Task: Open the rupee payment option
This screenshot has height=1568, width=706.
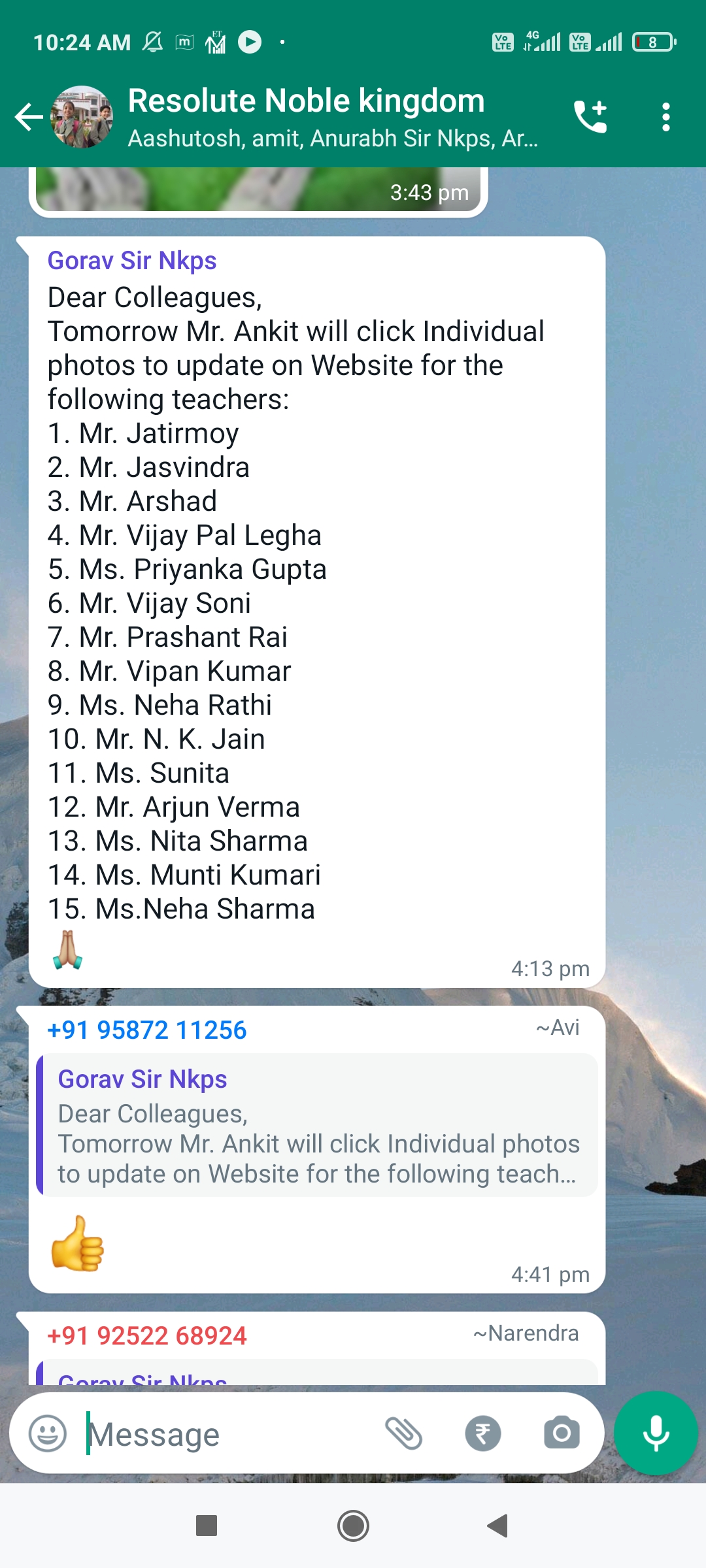Action: [x=483, y=1434]
